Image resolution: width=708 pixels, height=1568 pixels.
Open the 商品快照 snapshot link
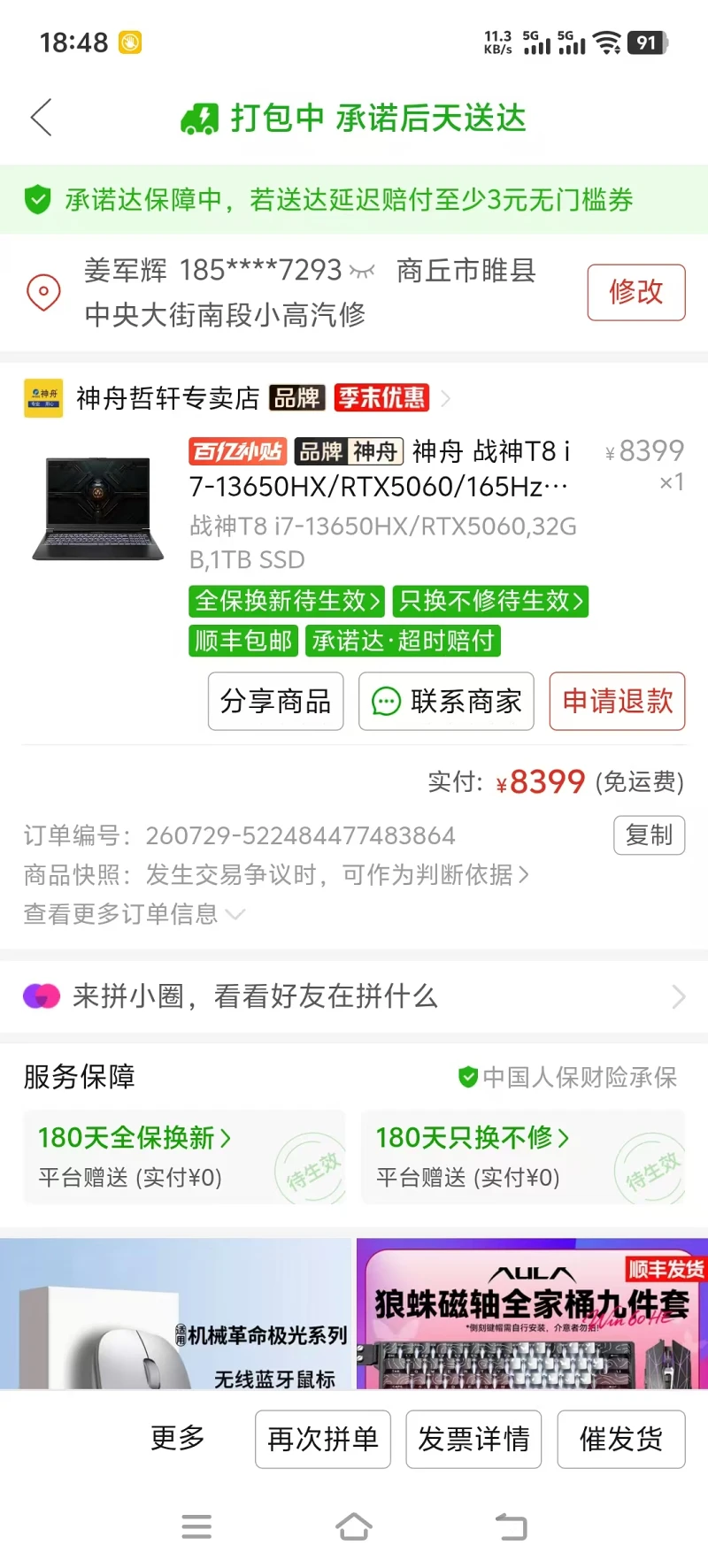(276, 875)
